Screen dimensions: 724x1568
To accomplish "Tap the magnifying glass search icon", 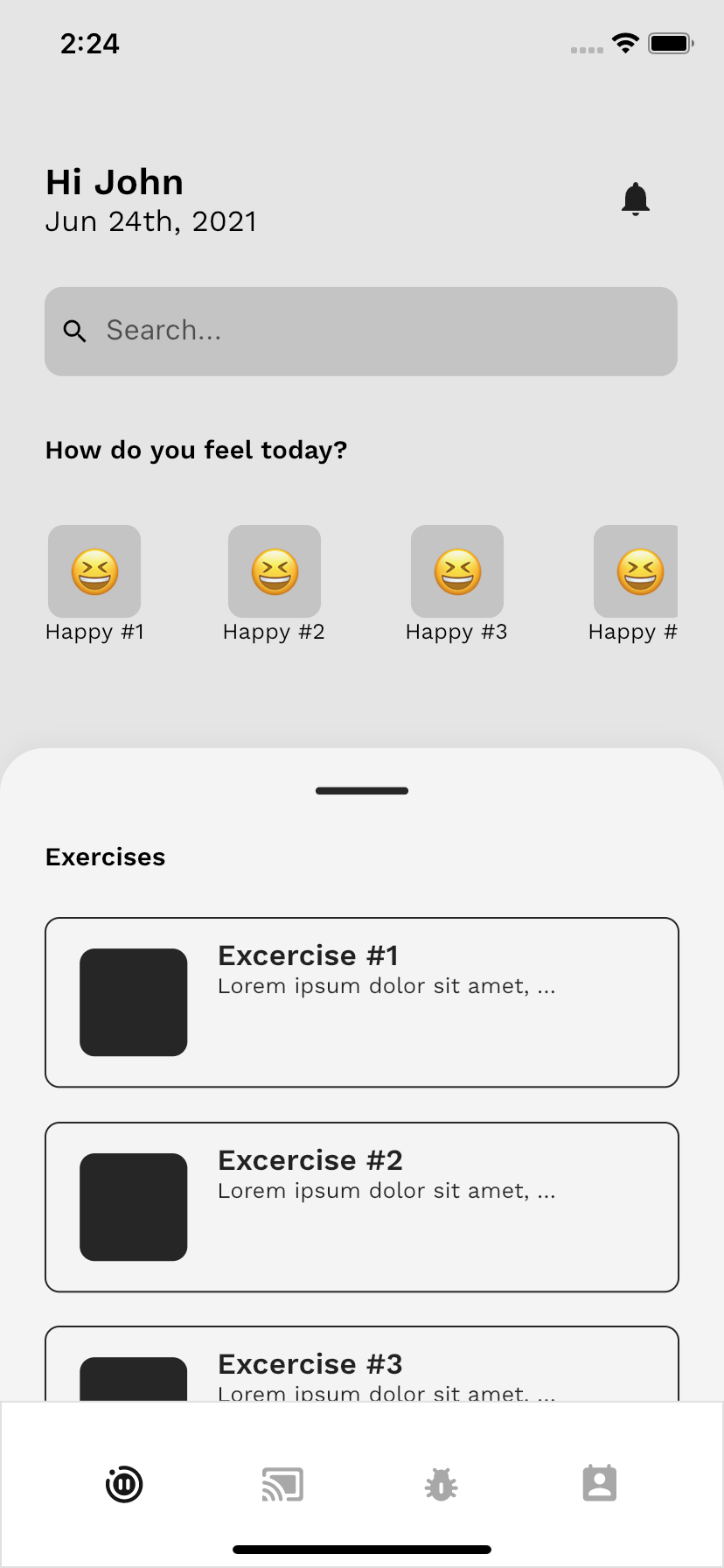I will click(75, 331).
